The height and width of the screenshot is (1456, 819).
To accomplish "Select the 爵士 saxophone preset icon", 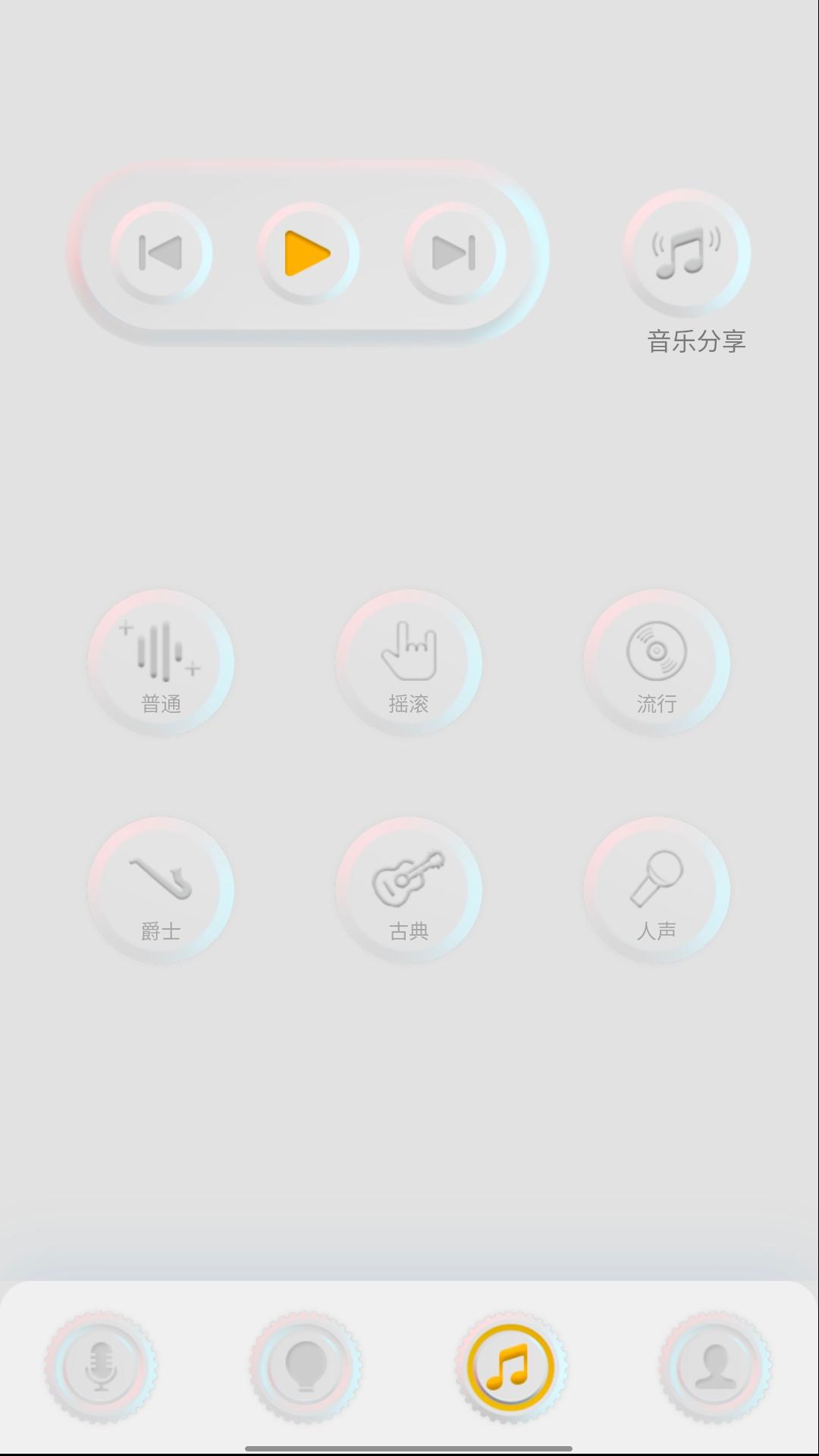I will (x=161, y=878).
